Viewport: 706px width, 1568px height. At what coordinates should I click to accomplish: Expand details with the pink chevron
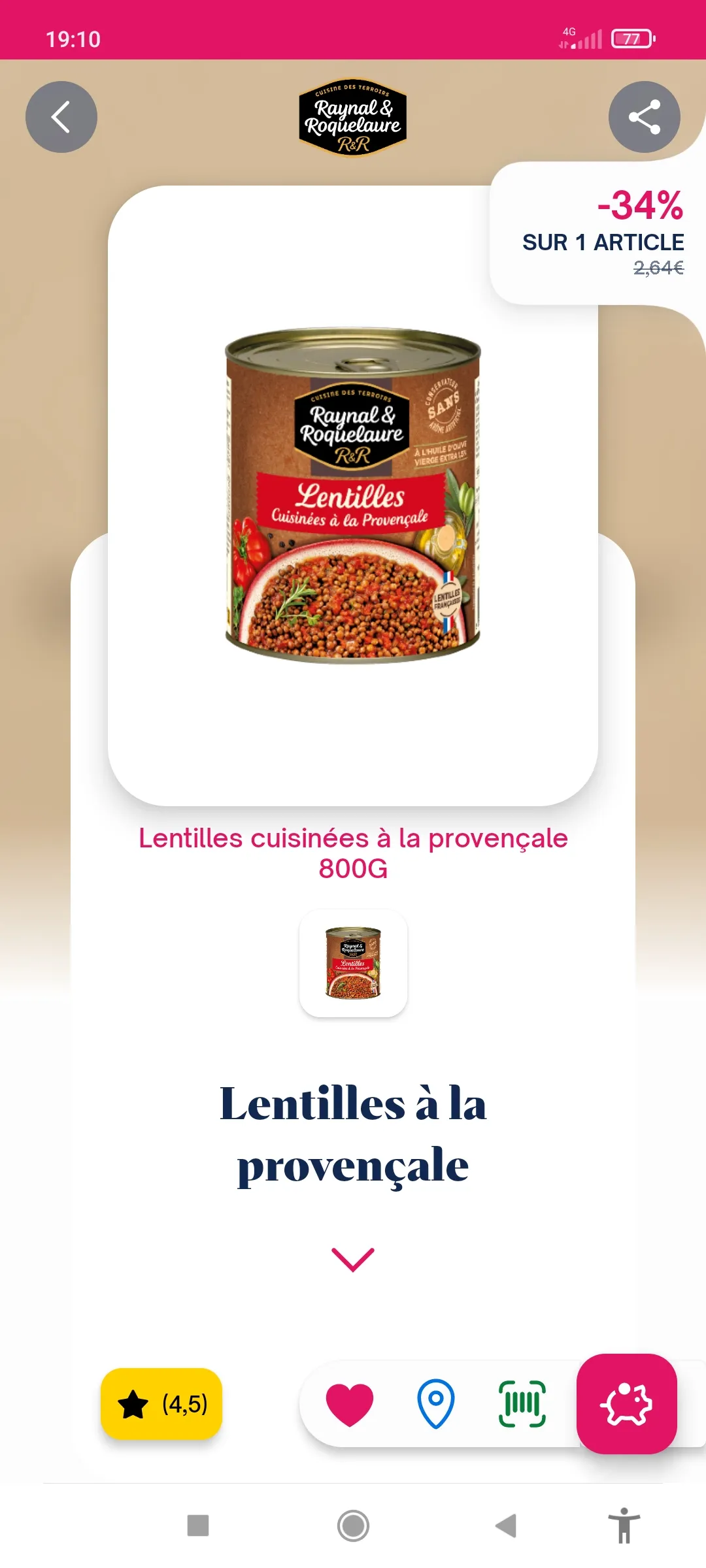(x=353, y=1260)
